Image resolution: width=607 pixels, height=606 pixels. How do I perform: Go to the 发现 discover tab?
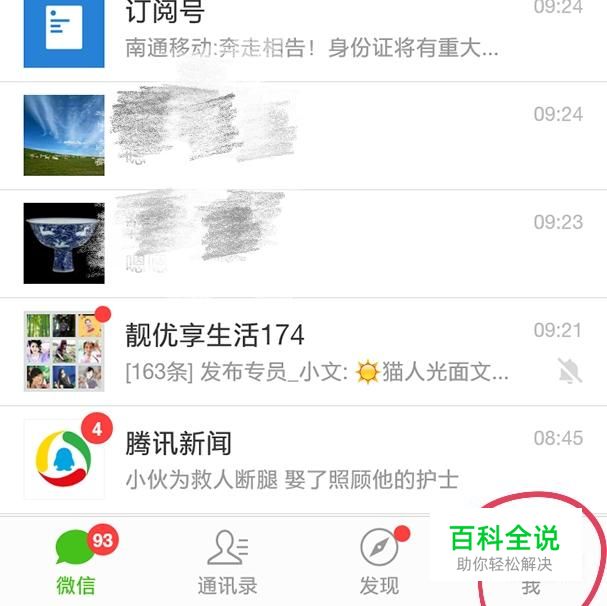(x=379, y=562)
